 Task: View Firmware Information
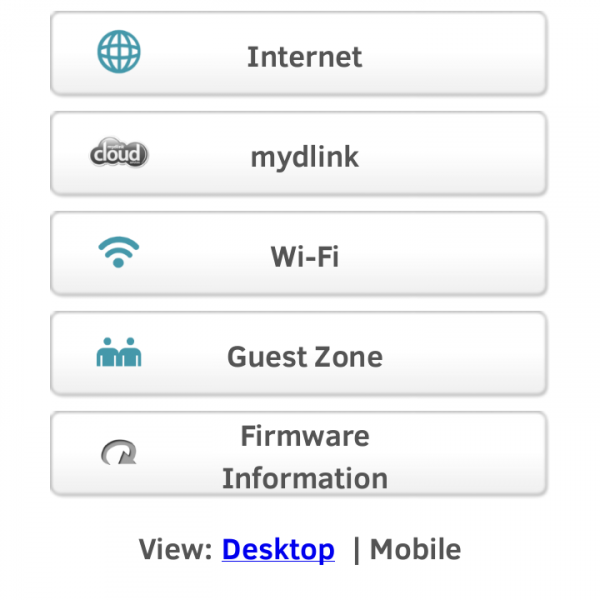pos(299,455)
